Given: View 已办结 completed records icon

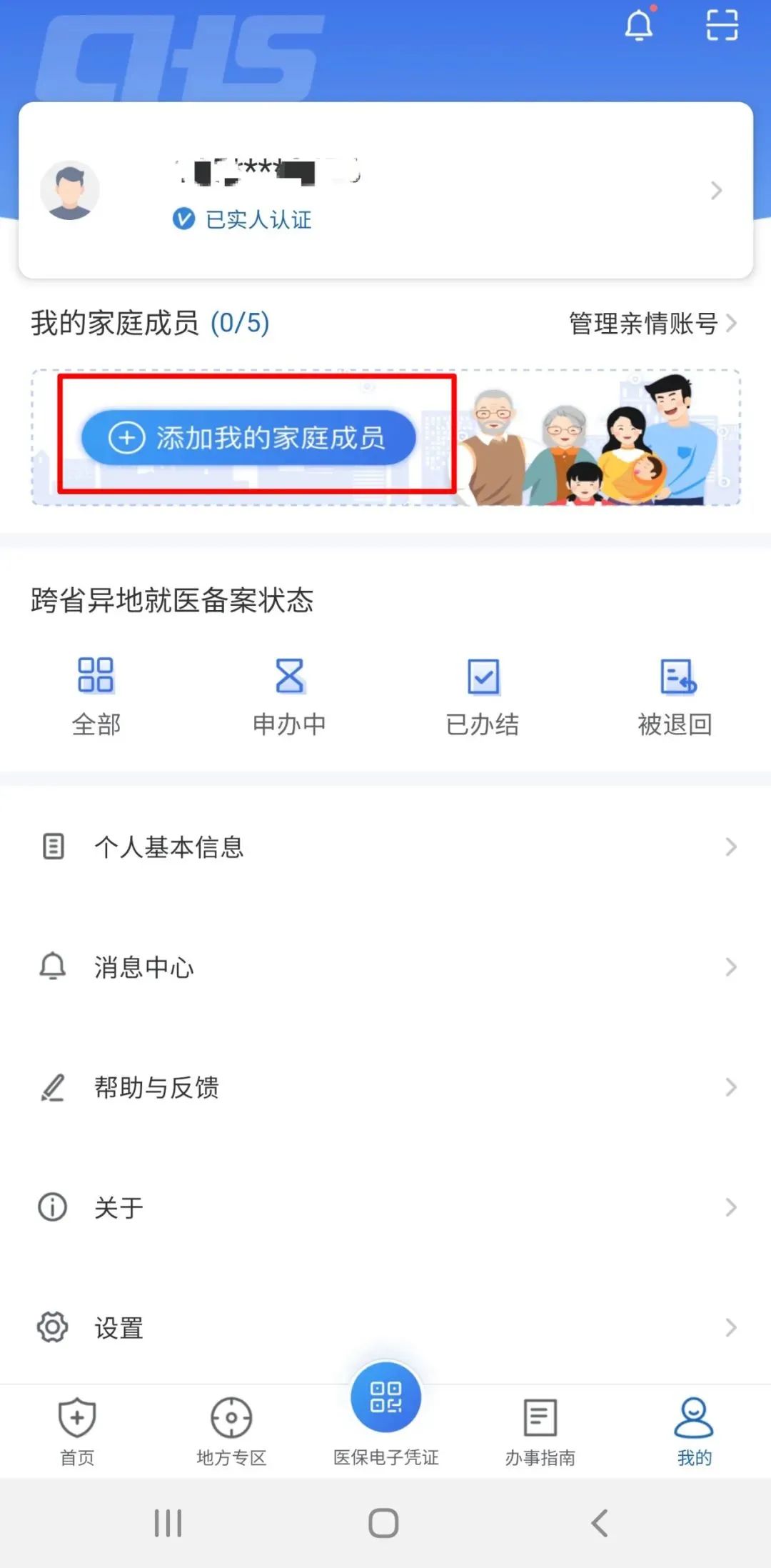Looking at the screenshot, I should point(483,676).
